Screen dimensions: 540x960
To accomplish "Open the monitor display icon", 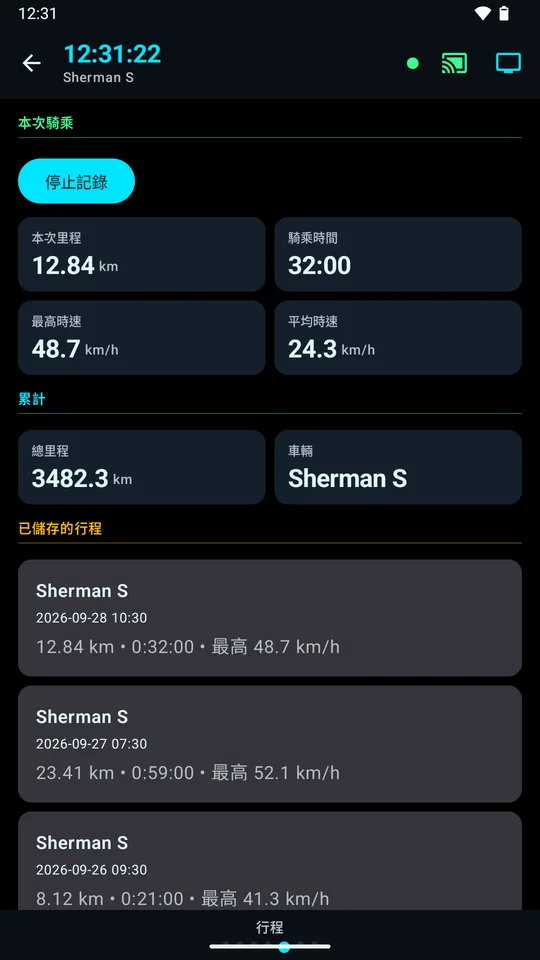I will point(508,63).
